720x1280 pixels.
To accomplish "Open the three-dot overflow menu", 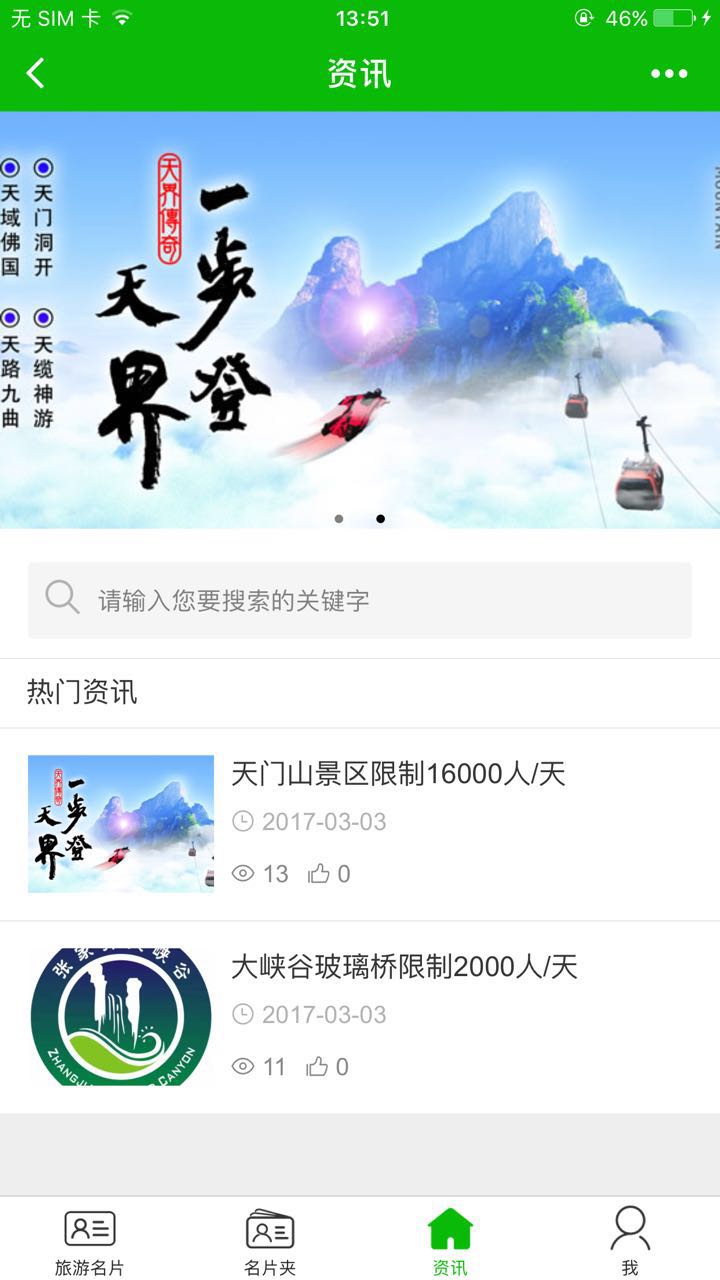I will click(669, 73).
